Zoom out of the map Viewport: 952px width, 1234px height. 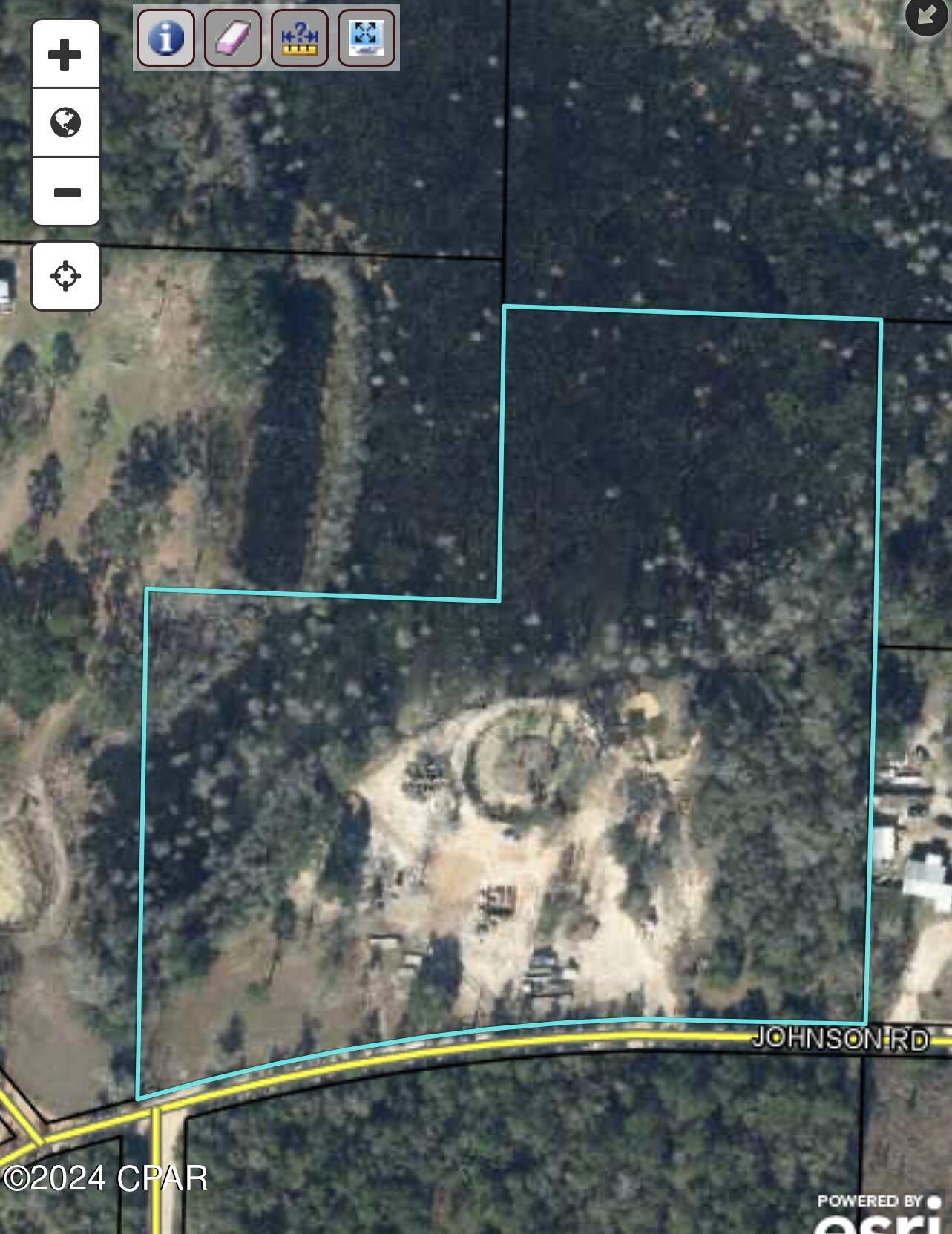[65, 192]
